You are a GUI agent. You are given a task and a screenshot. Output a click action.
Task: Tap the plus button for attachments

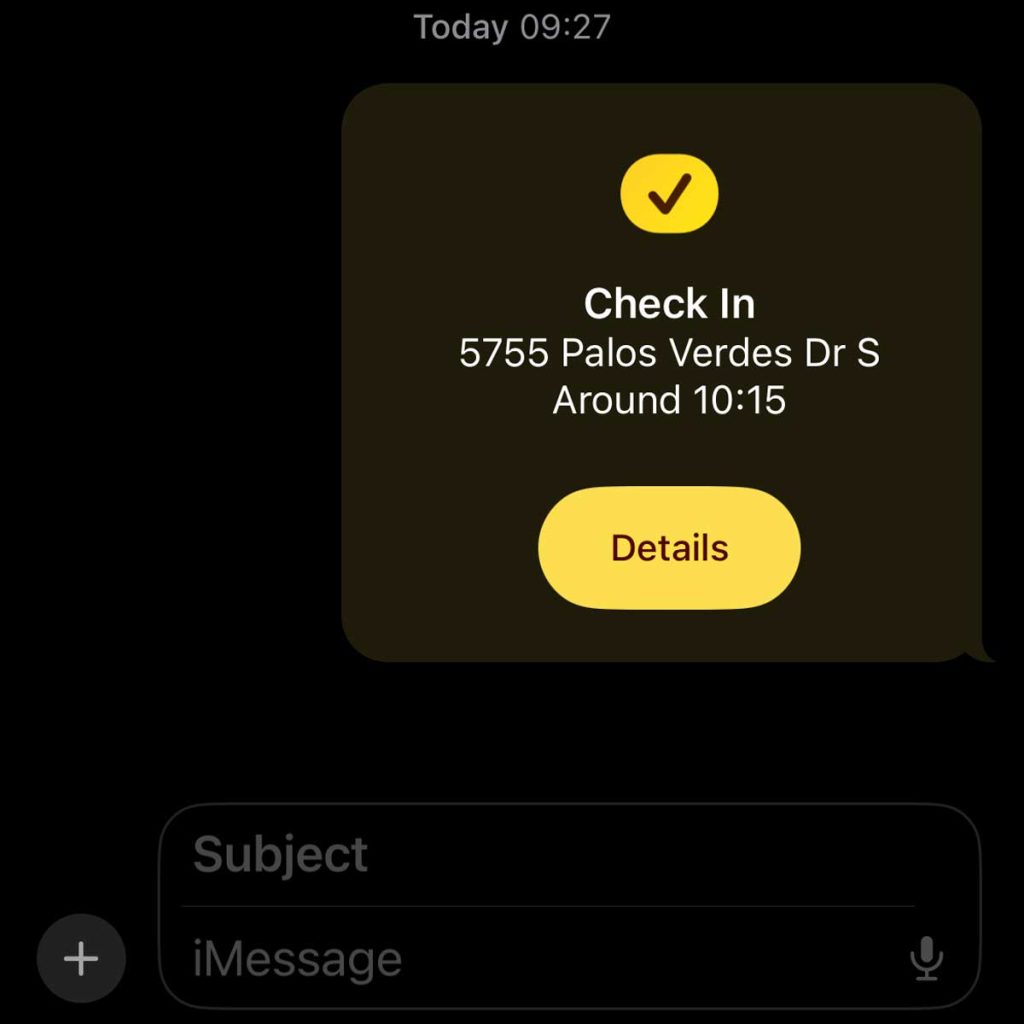click(x=81, y=959)
